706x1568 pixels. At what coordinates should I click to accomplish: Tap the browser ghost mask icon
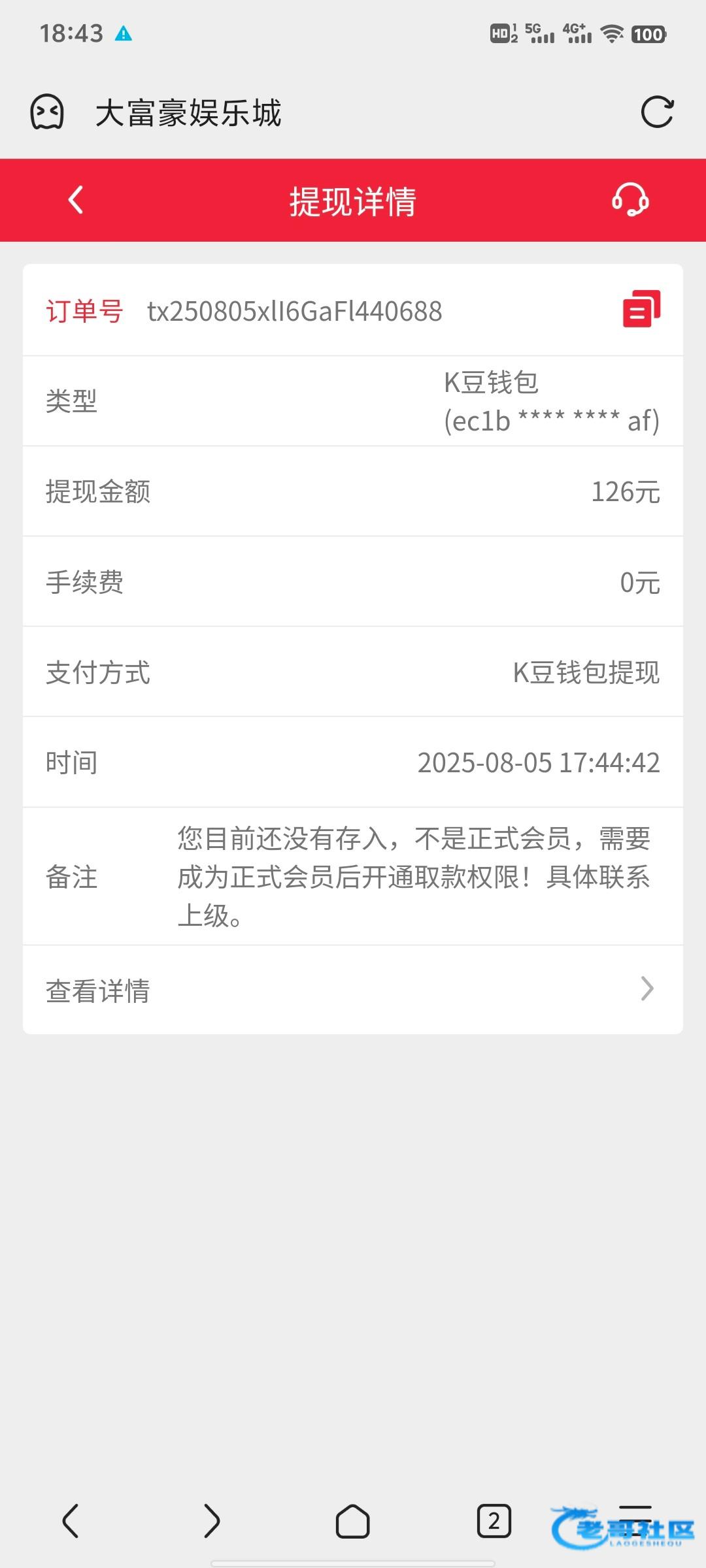point(47,112)
